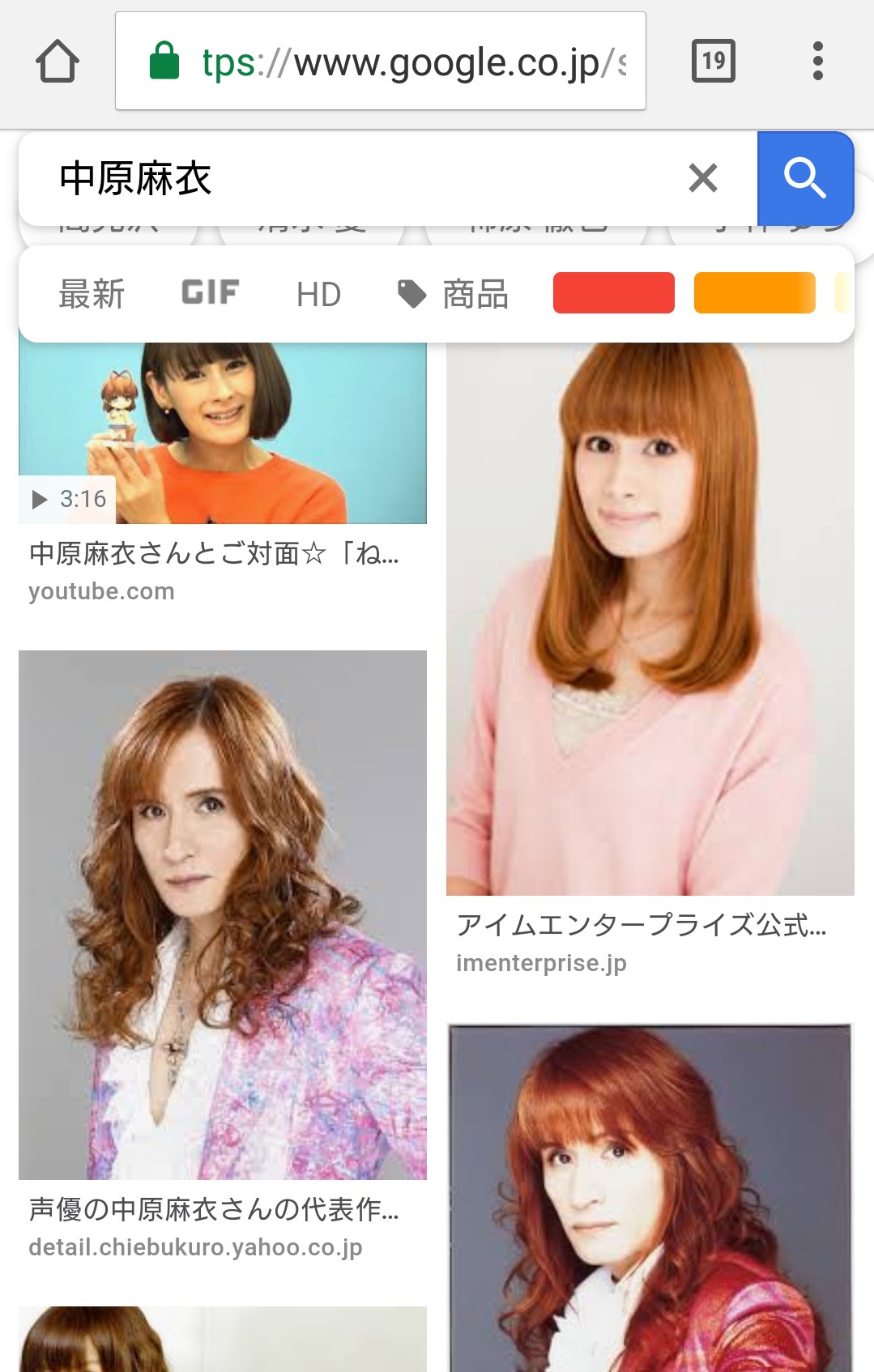Filter images by orange color
This screenshot has height=1372, width=874.
pyautogui.click(x=754, y=292)
